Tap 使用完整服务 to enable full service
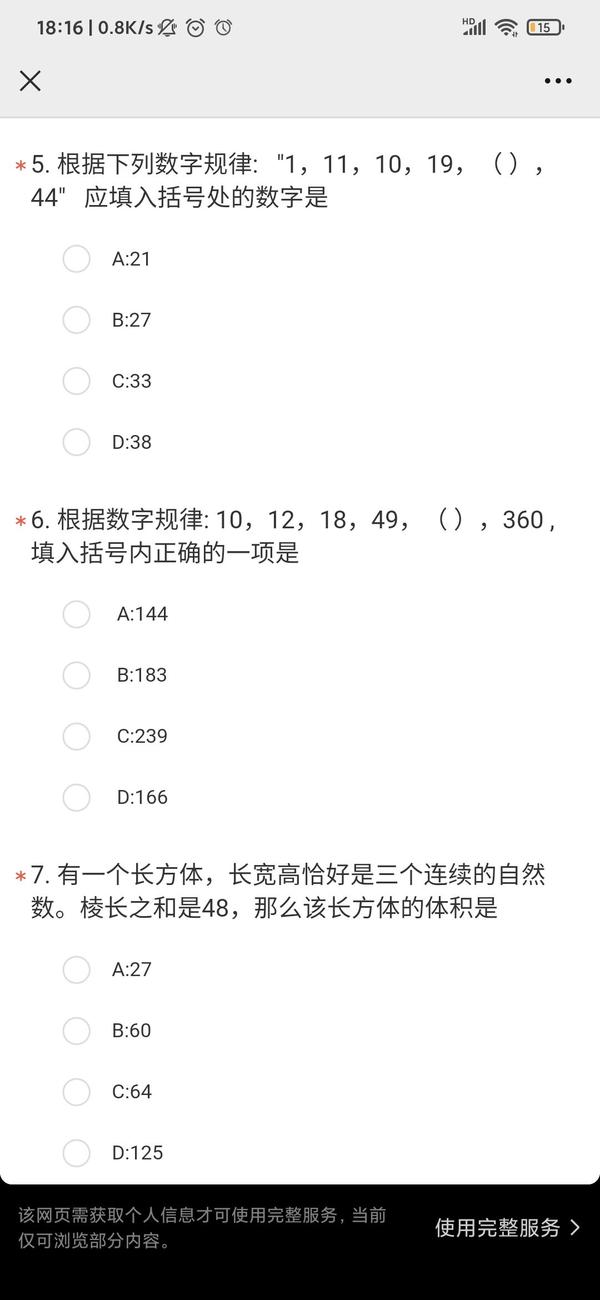 click(x=507, y=1228)
